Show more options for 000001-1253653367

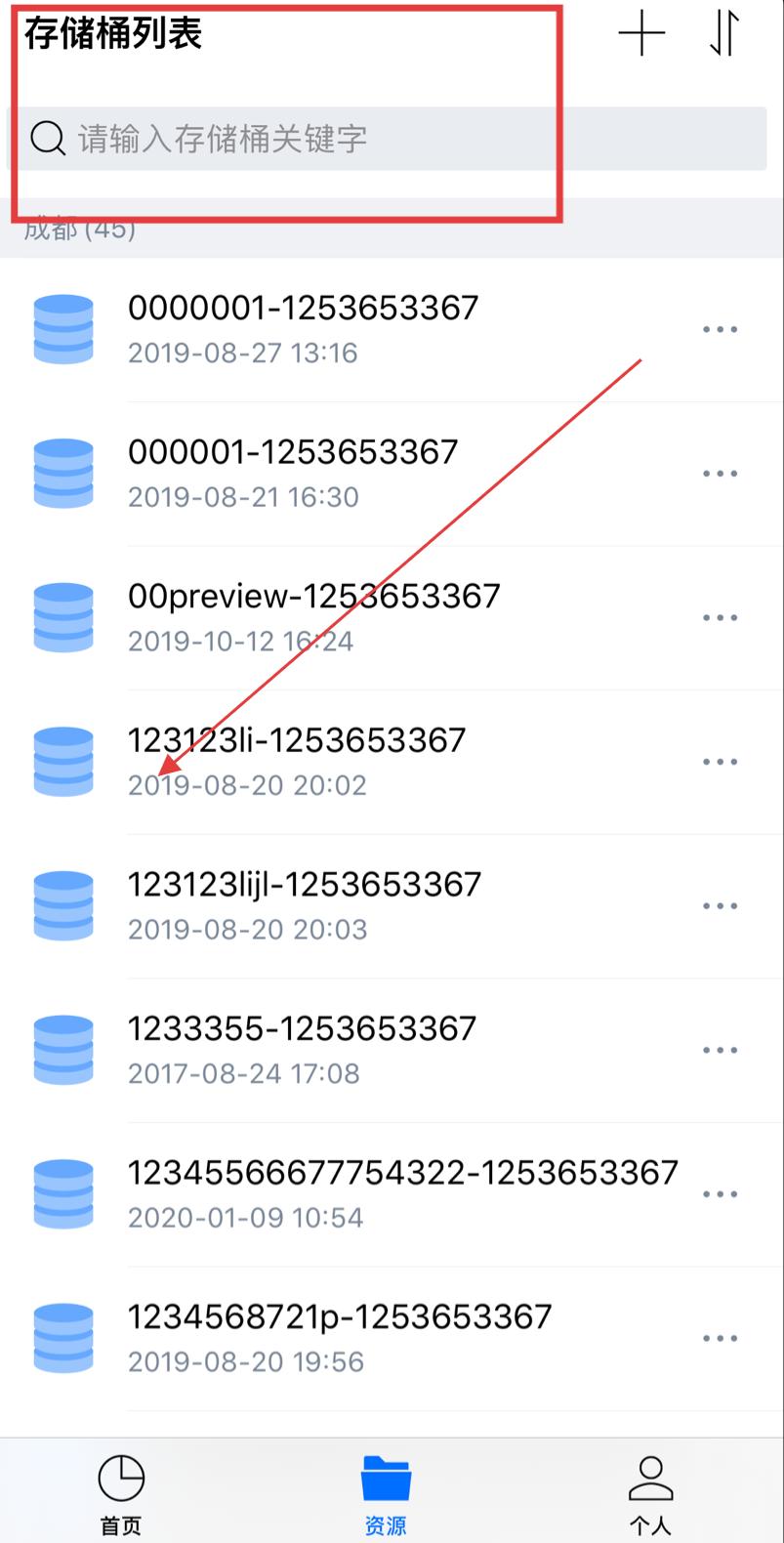coord(721,474)
